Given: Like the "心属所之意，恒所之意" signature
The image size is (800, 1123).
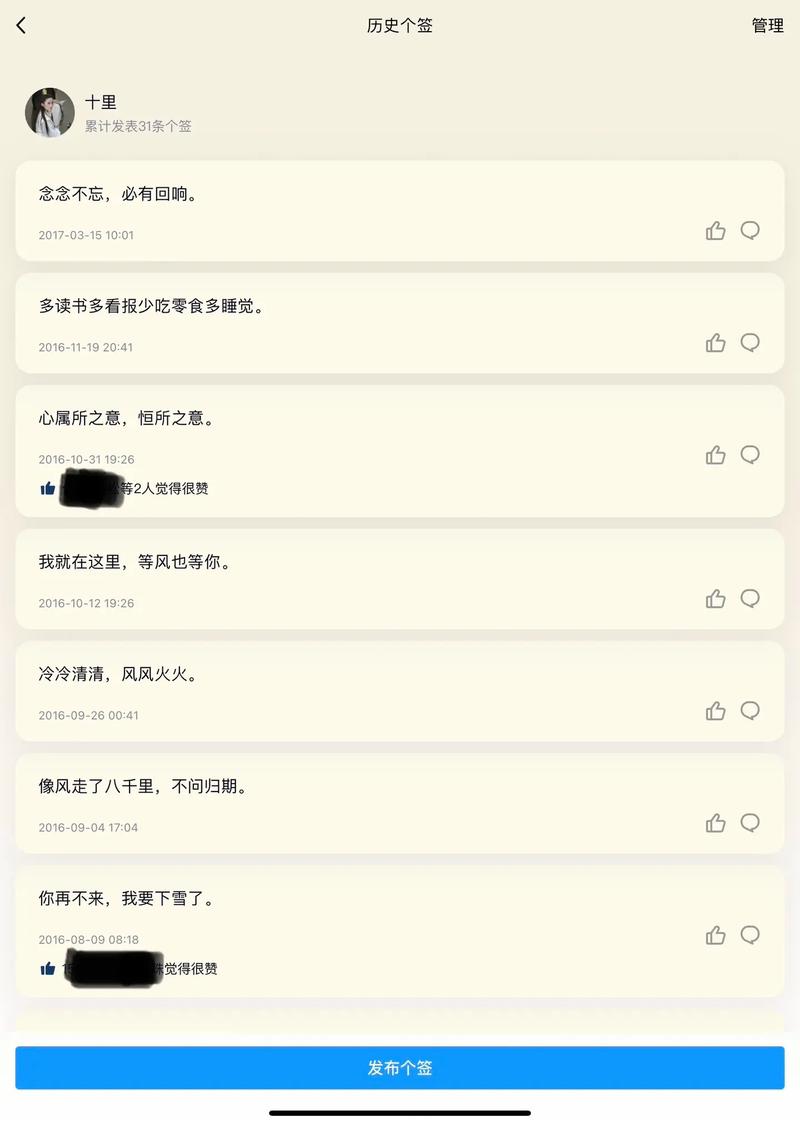Looking at the screenshot, I should pos(715,455).
